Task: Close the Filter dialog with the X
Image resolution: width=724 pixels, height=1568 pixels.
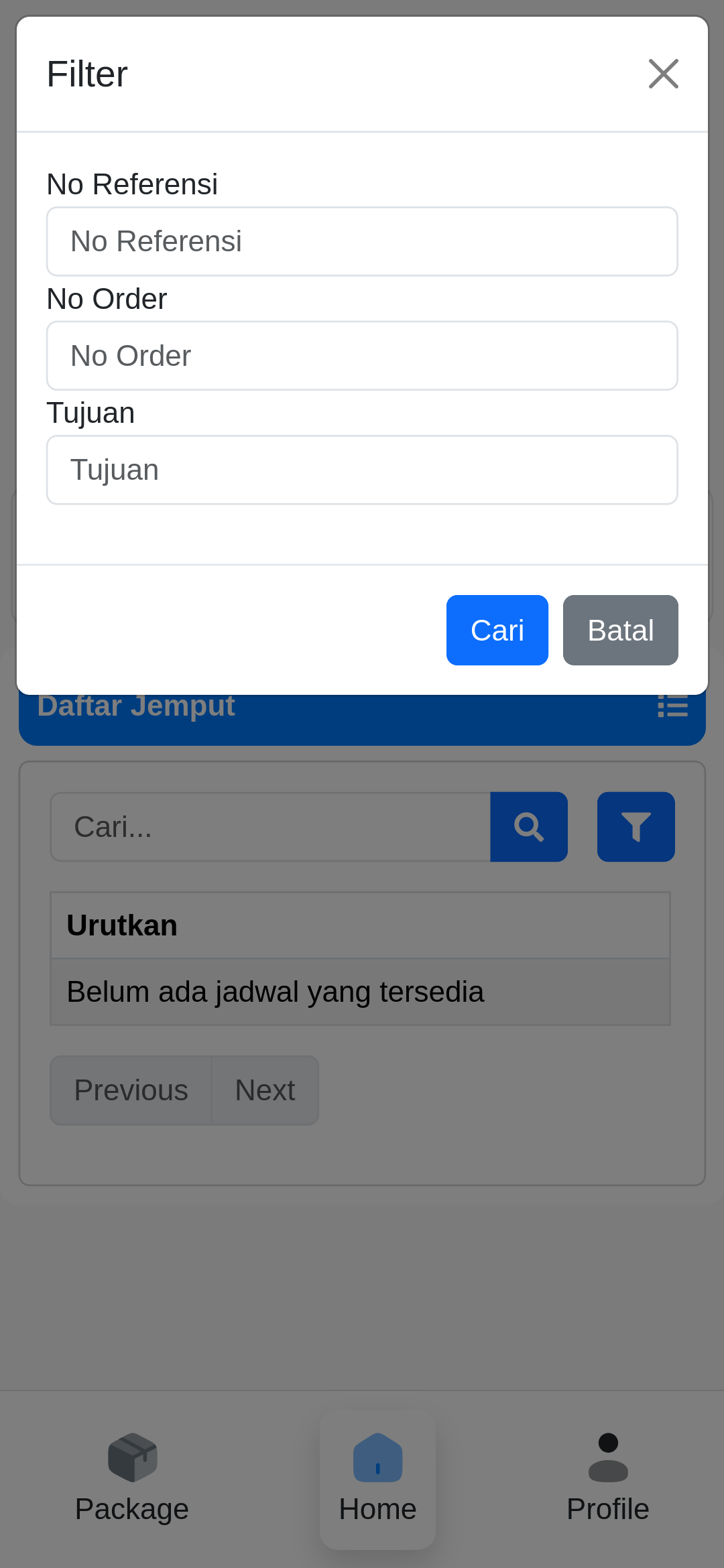Action: point(663,74)
